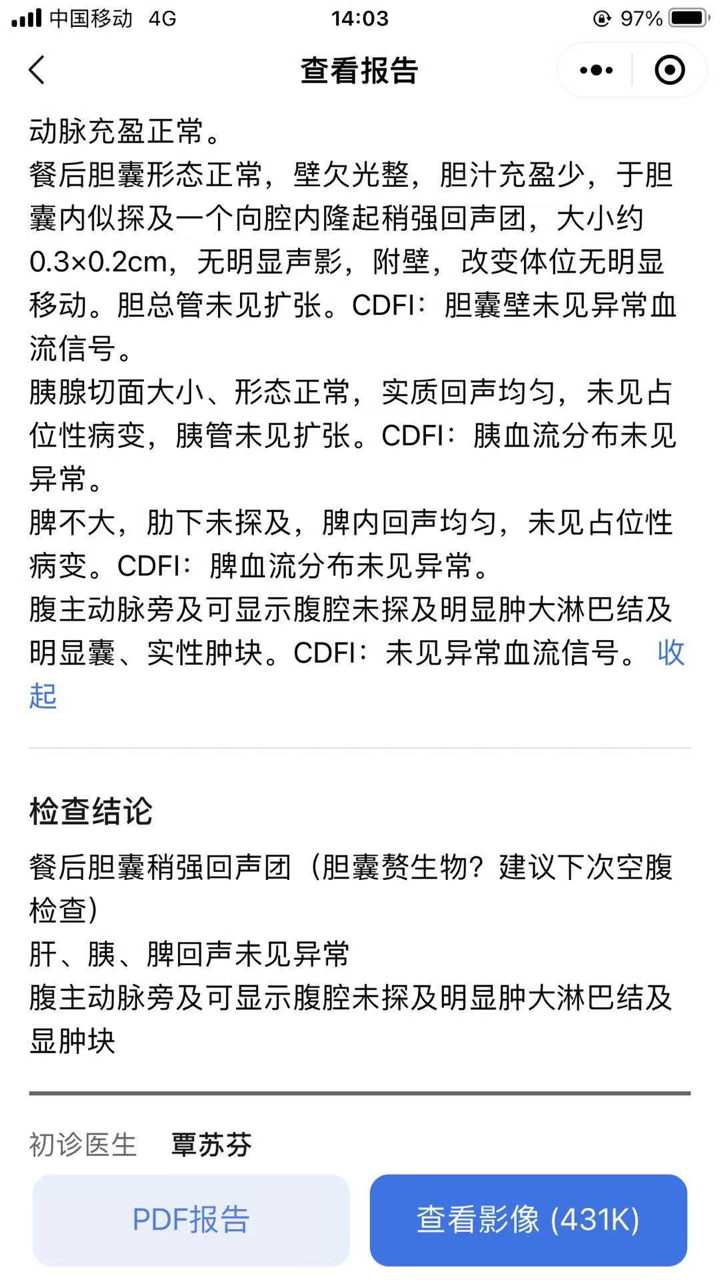
Task: Close the mini program via the circle icon
Action: (669, 70)
